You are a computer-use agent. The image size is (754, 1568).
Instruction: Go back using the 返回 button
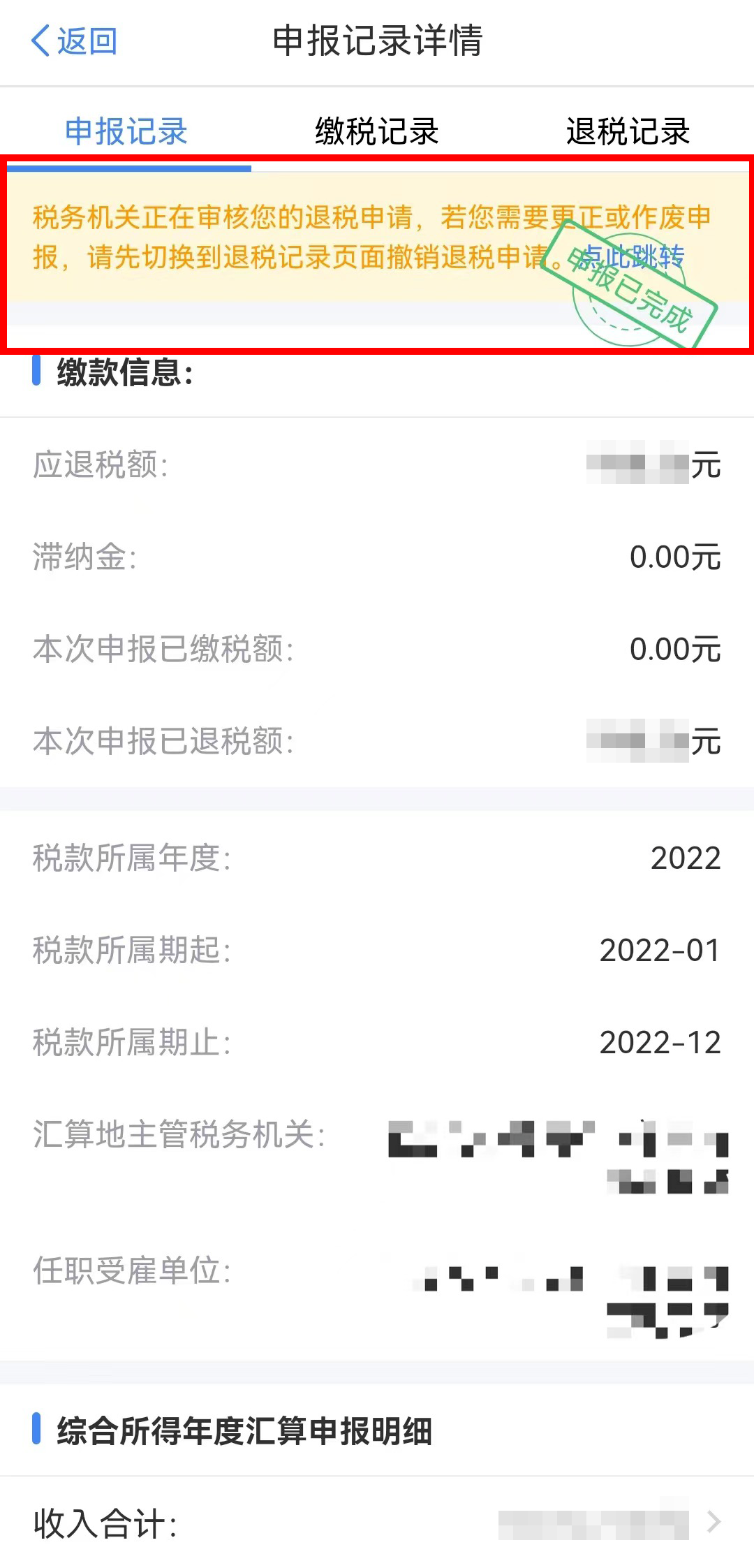[74, 41]
